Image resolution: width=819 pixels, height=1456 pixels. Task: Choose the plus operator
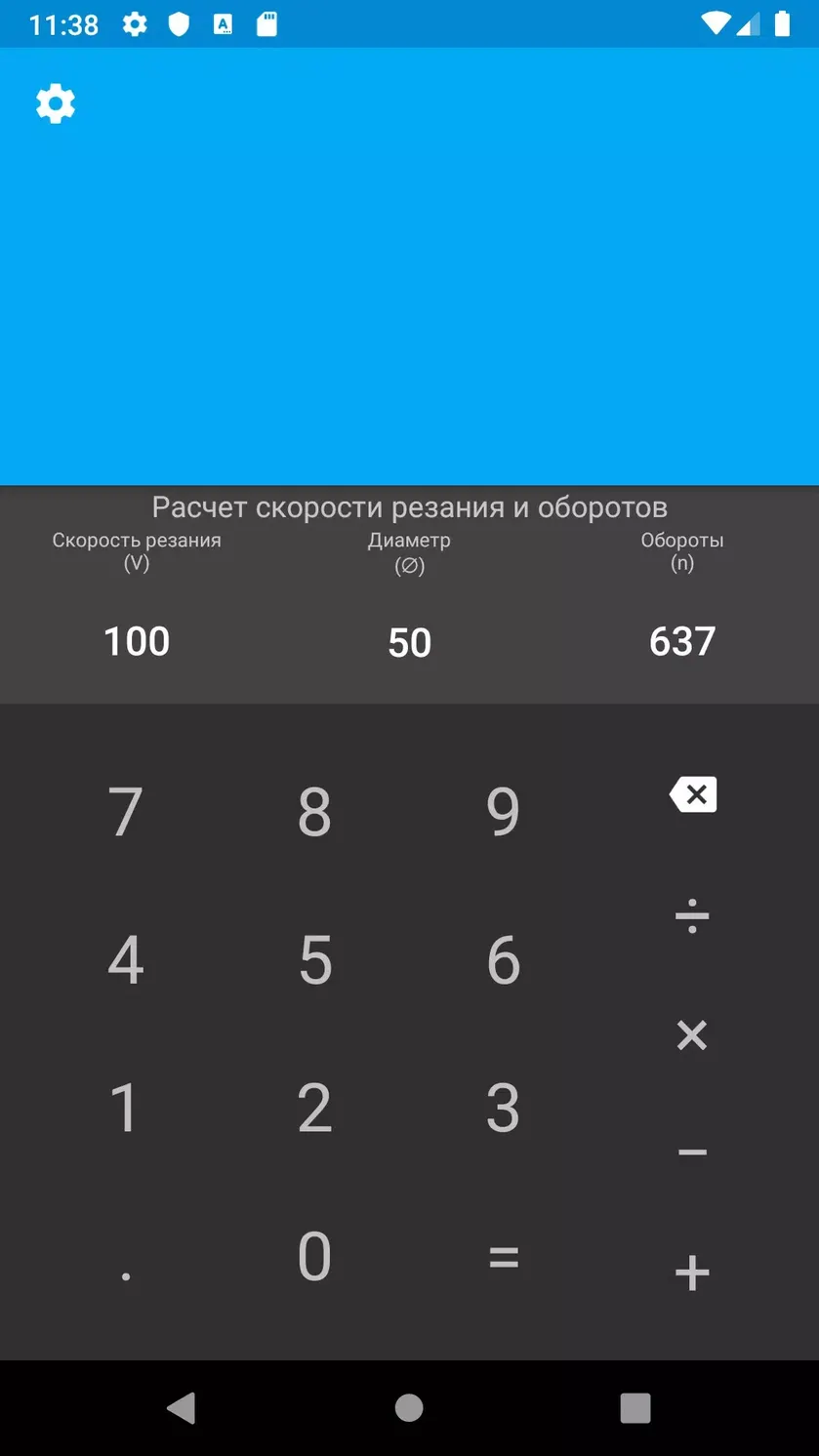(692, 1274)
